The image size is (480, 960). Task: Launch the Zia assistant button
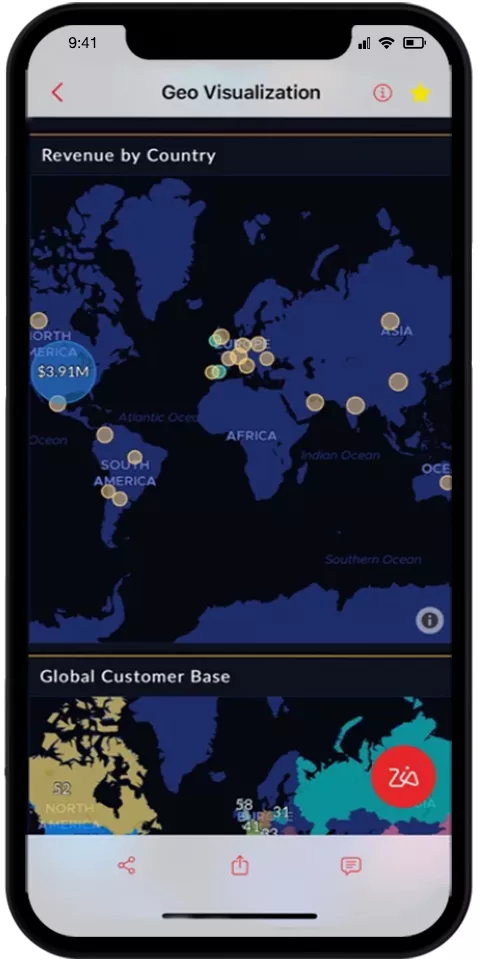[x=403, y=777]
